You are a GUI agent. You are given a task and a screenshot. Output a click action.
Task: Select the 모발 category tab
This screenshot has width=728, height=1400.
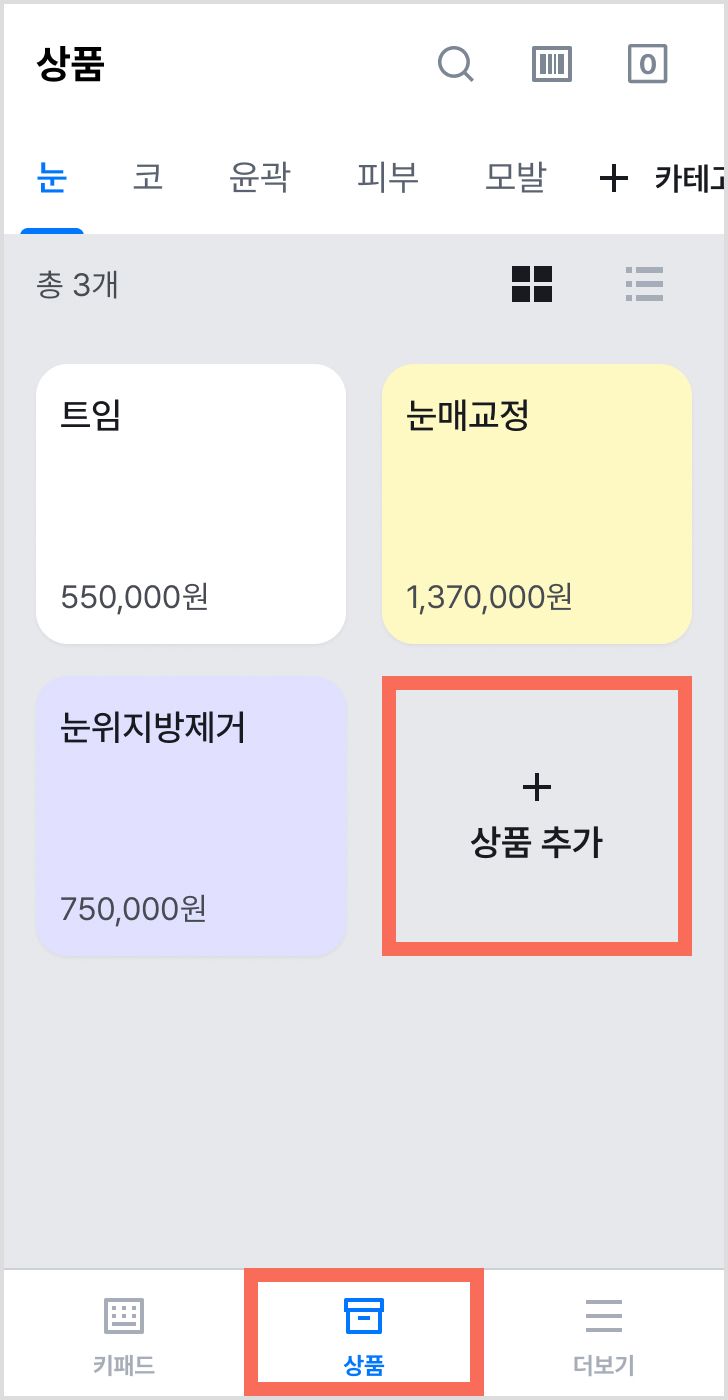(516, 178)
